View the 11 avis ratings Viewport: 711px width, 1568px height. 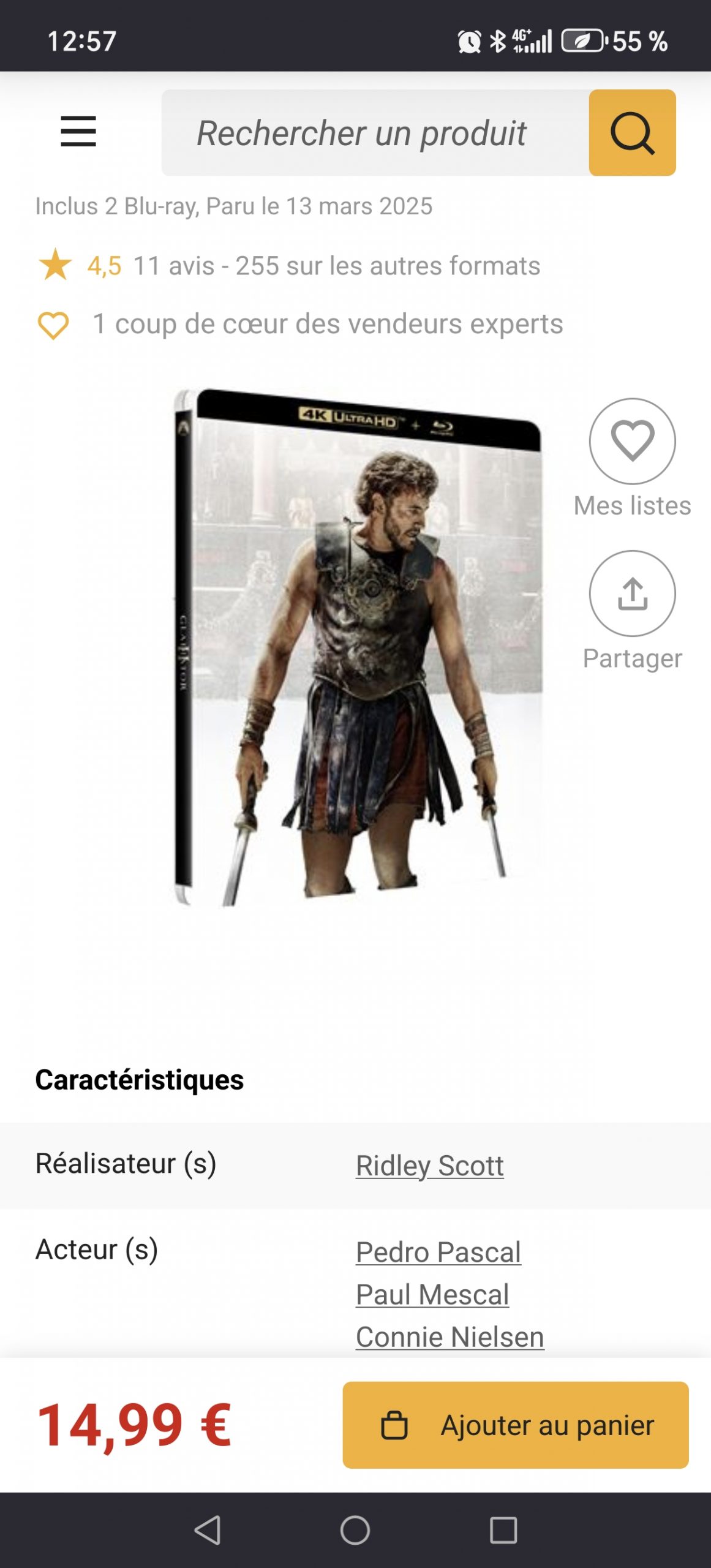pos(174,266)
